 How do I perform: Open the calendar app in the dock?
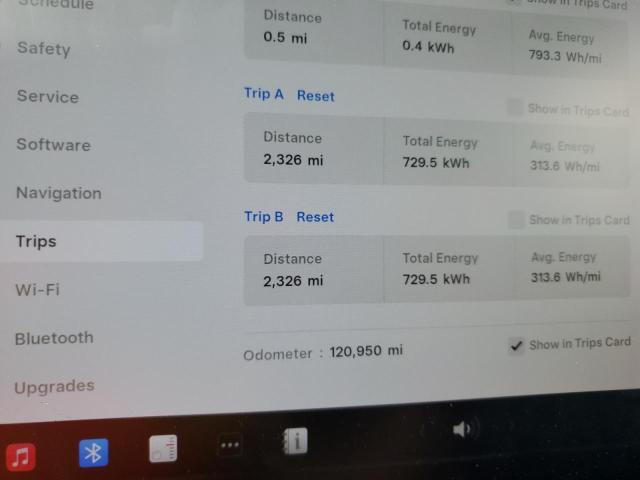click(x=164, y=449)
